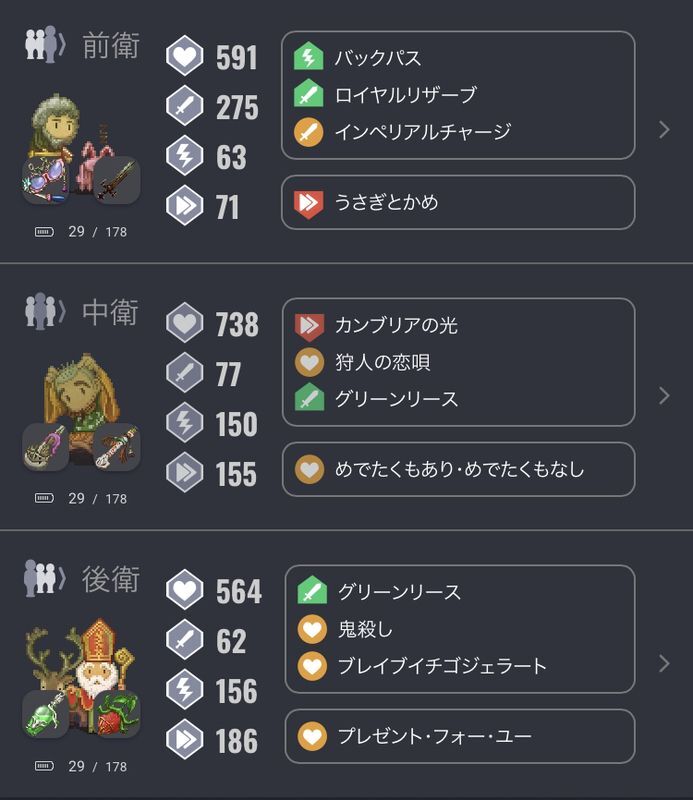This screenshot has height=800, width=693.
Task: Open the glasses equipment icon of 前衛
Action: coord(45,182)
